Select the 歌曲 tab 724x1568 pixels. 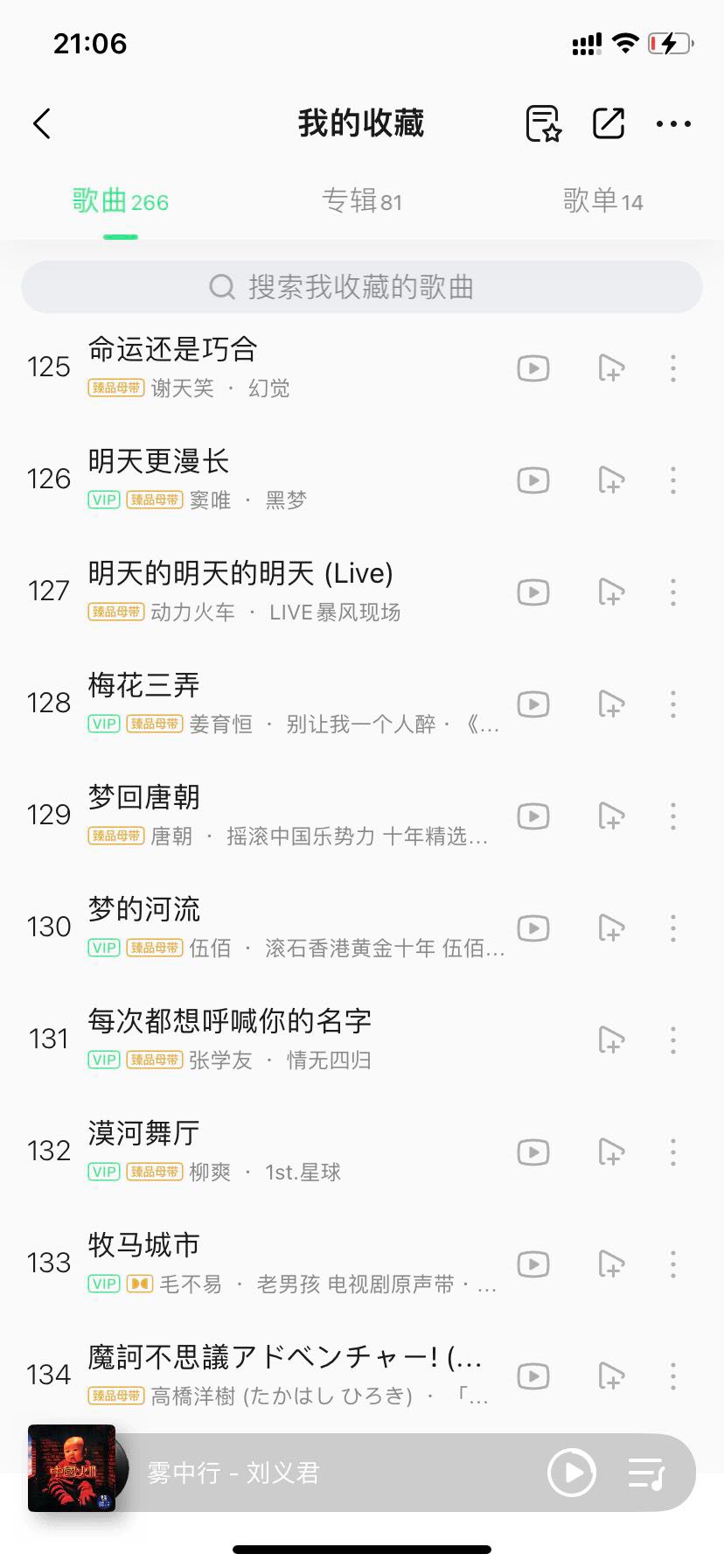[x=121, y=202]
